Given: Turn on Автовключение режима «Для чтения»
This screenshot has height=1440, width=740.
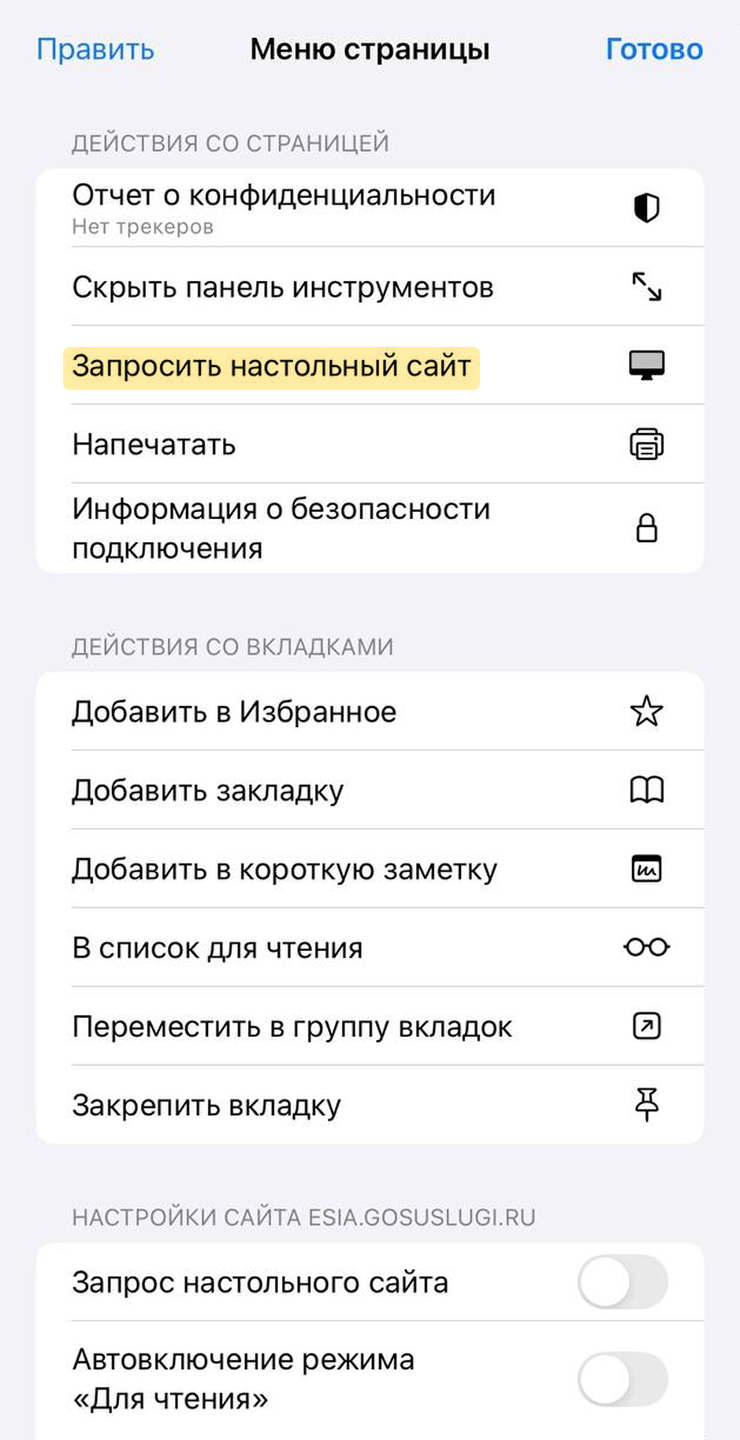Looking at the screenshot, I should coord(622,1379).
